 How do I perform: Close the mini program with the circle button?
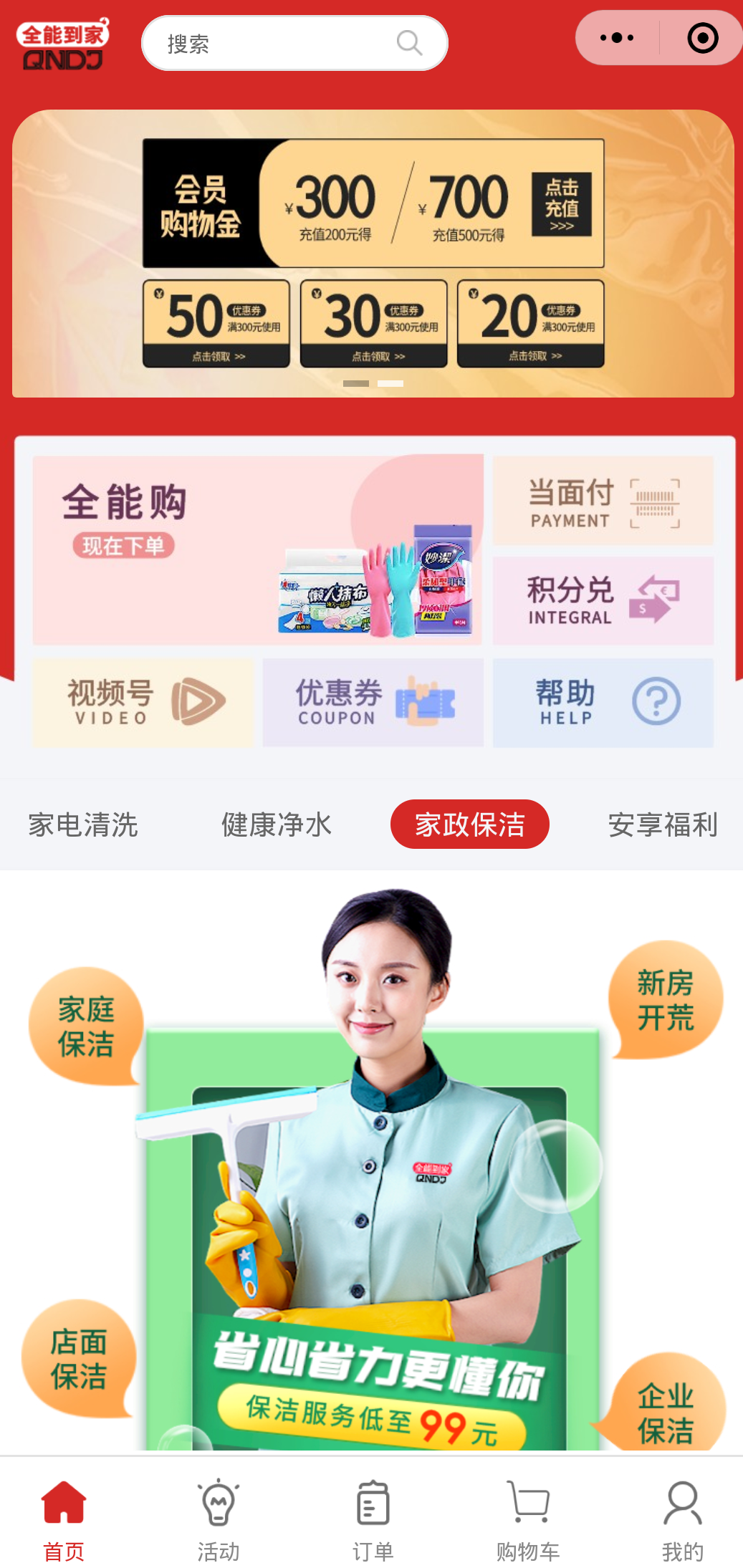701,38
